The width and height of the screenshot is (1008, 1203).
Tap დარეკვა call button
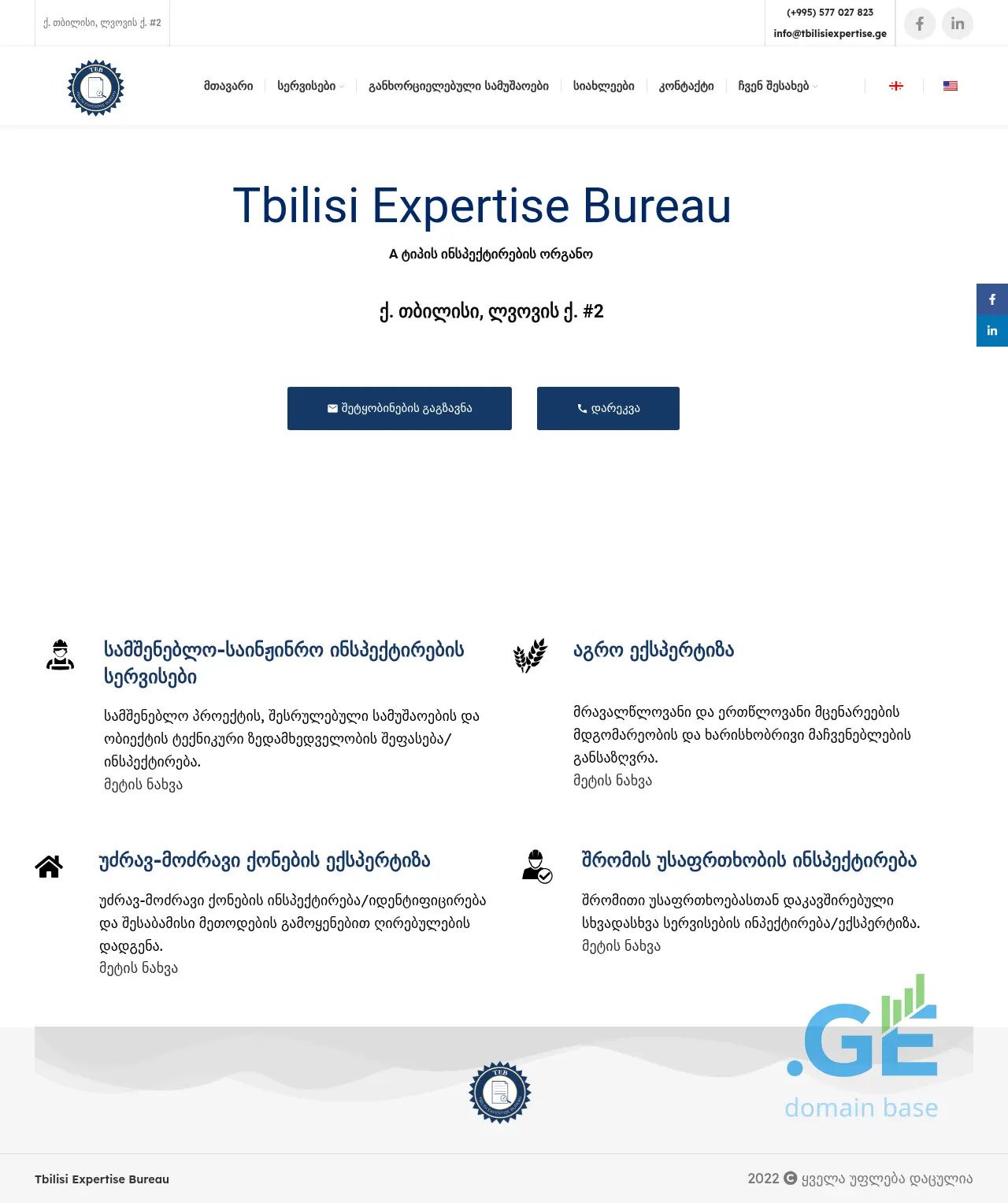click(608, 408)
